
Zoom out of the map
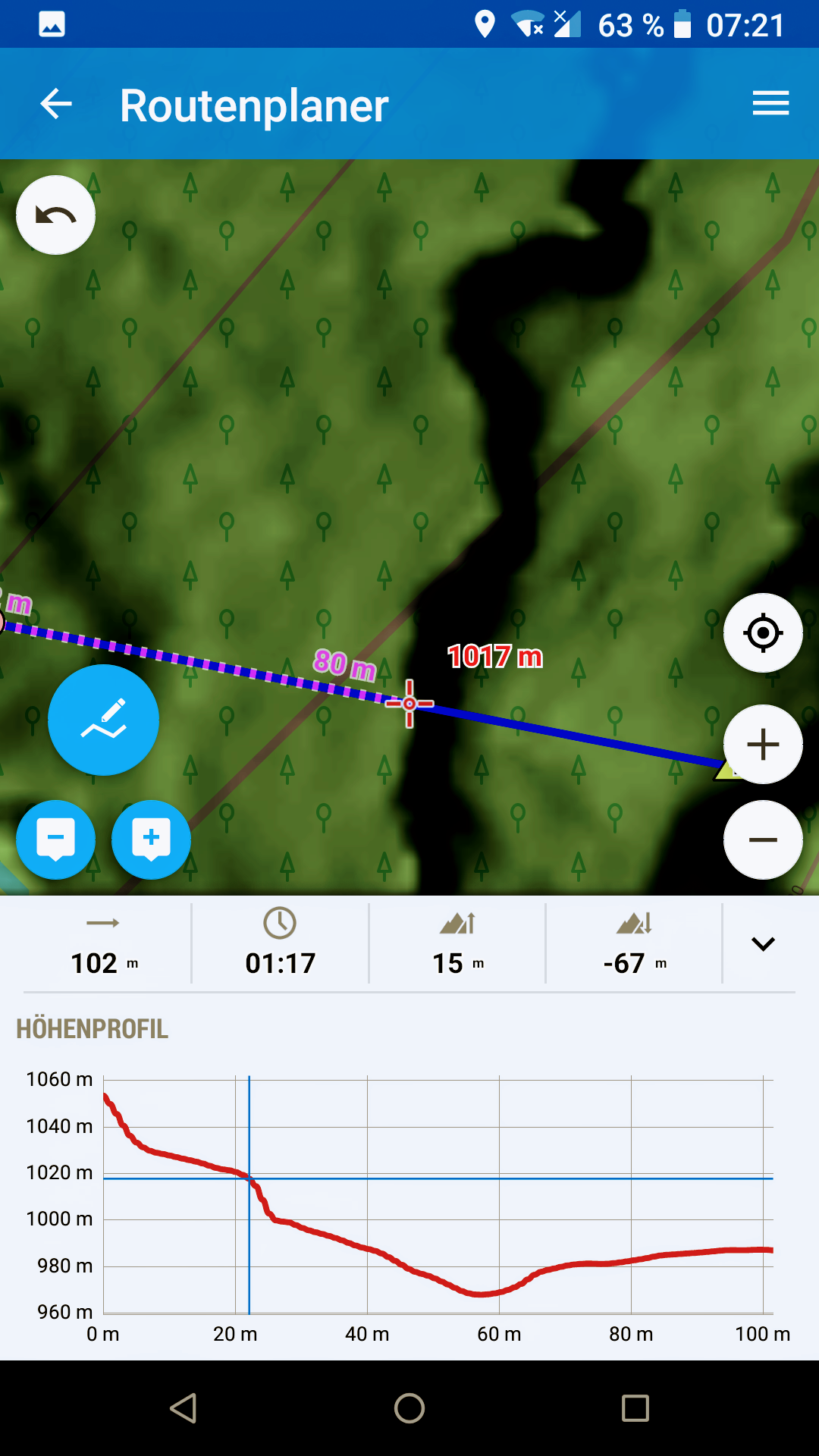(x=763, y=839)
